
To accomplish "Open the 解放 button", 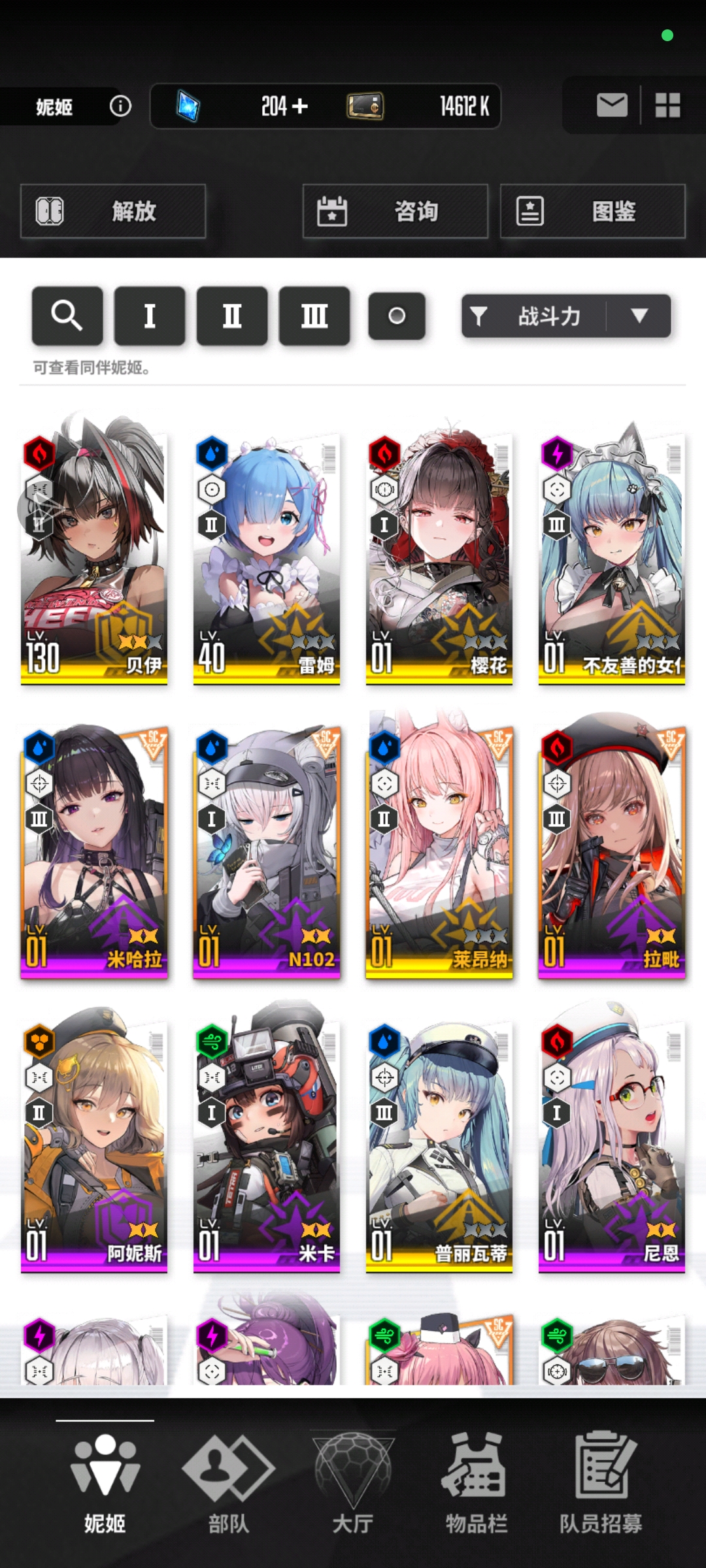I will click(x=113, y=211).
